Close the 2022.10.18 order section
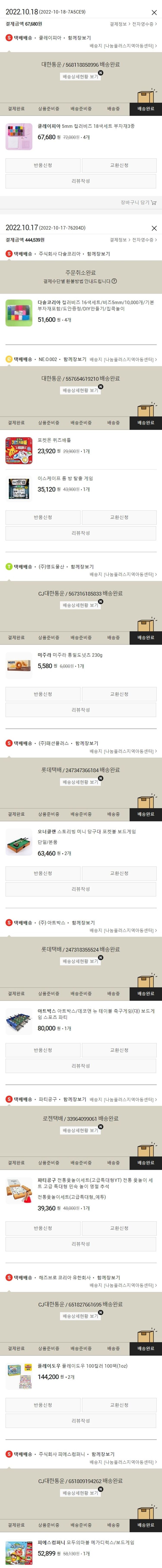The image size is (162, 1568). tap(154, 12)
